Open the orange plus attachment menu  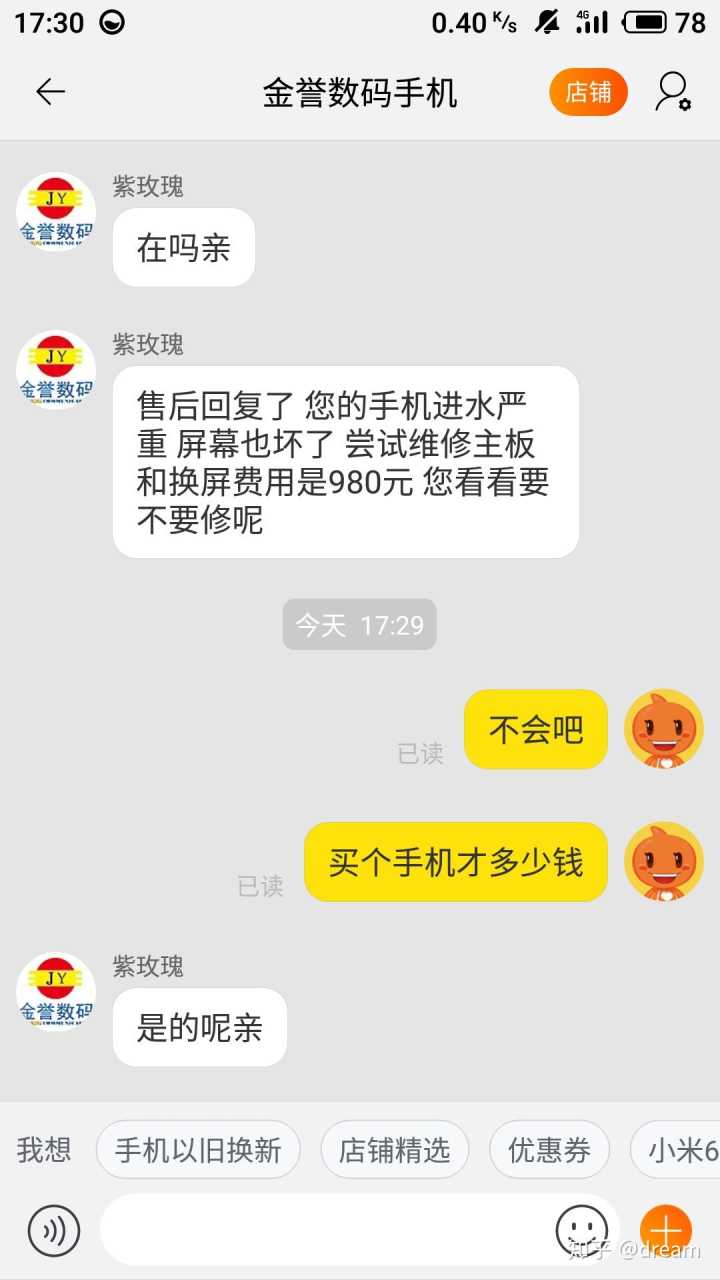coord(666,1230)
